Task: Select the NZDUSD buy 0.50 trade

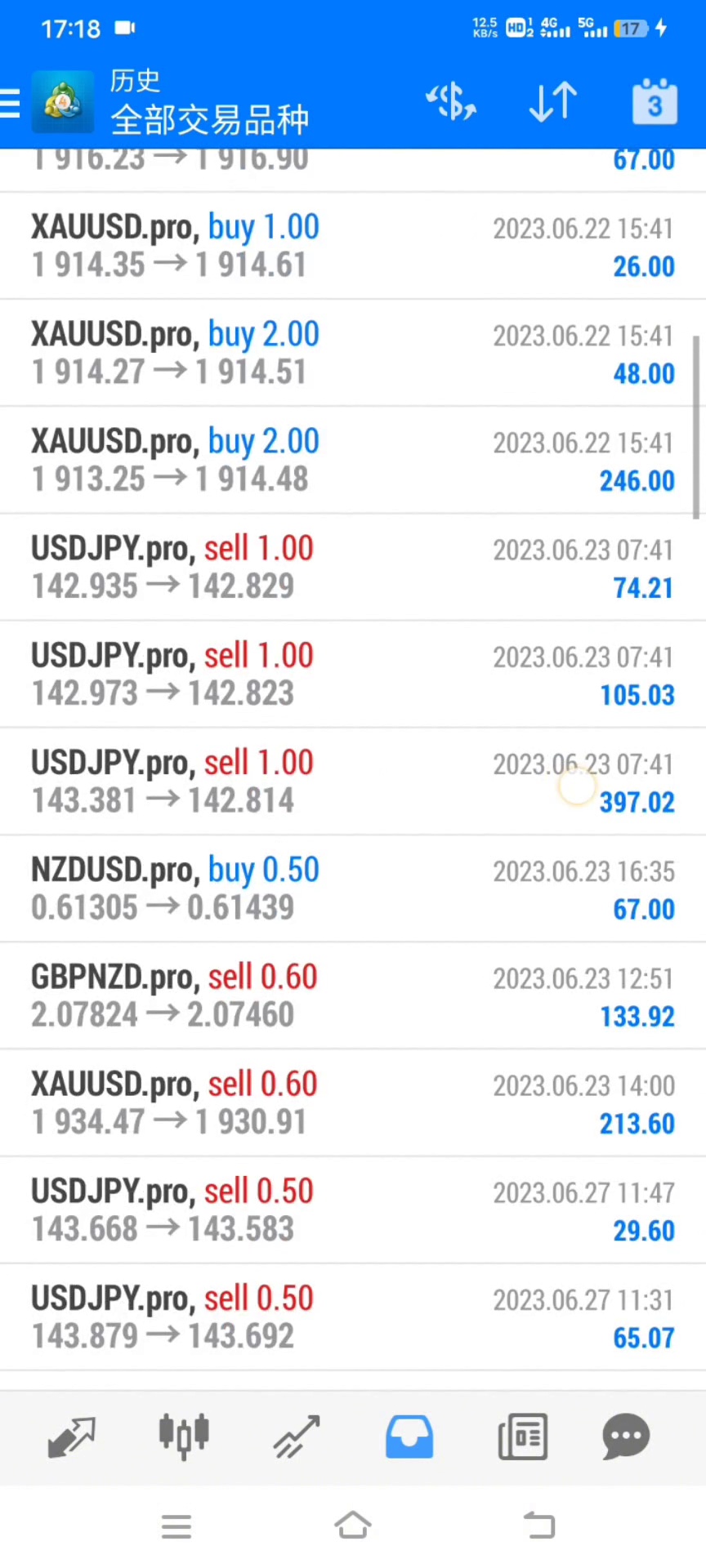Action: (353, 889)
